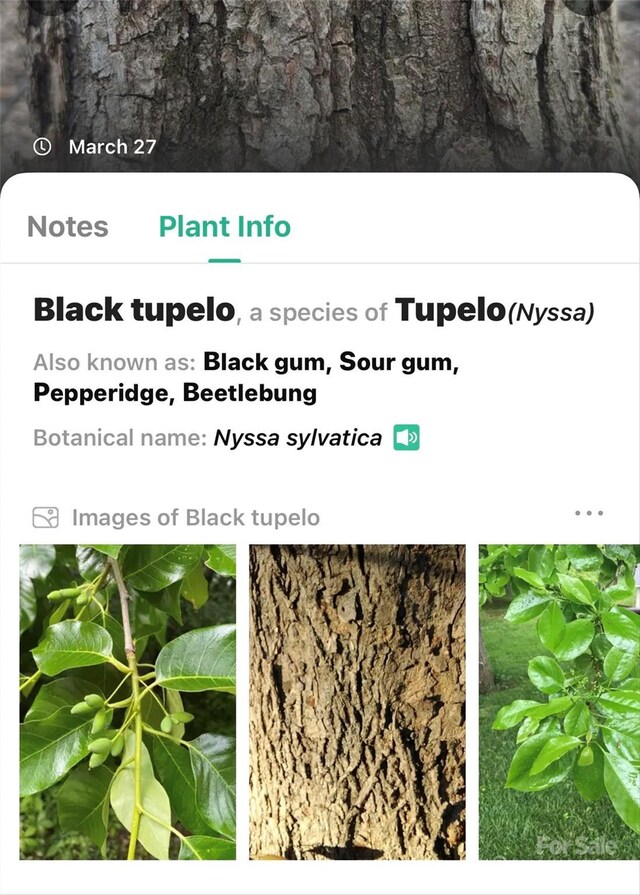Image resolution: width=640 pixels, height=895 pixels.
Task: Select the Plant Info tab
Action: (224, 227)
